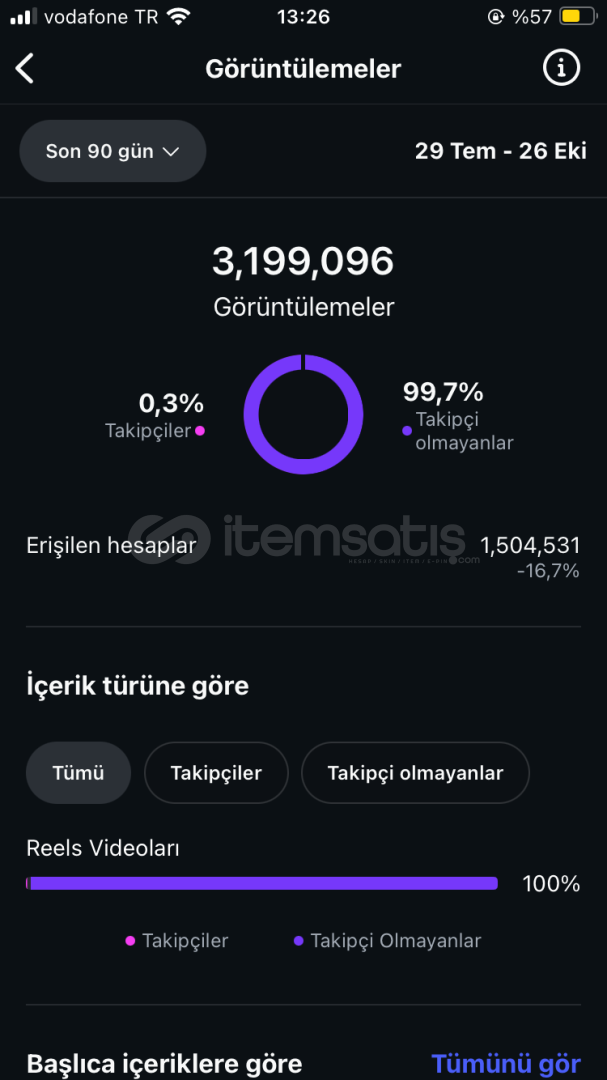Screen dimensions: 607x1080
Task: Select the Tümü filter chip
Action: (x=78, y=773)
